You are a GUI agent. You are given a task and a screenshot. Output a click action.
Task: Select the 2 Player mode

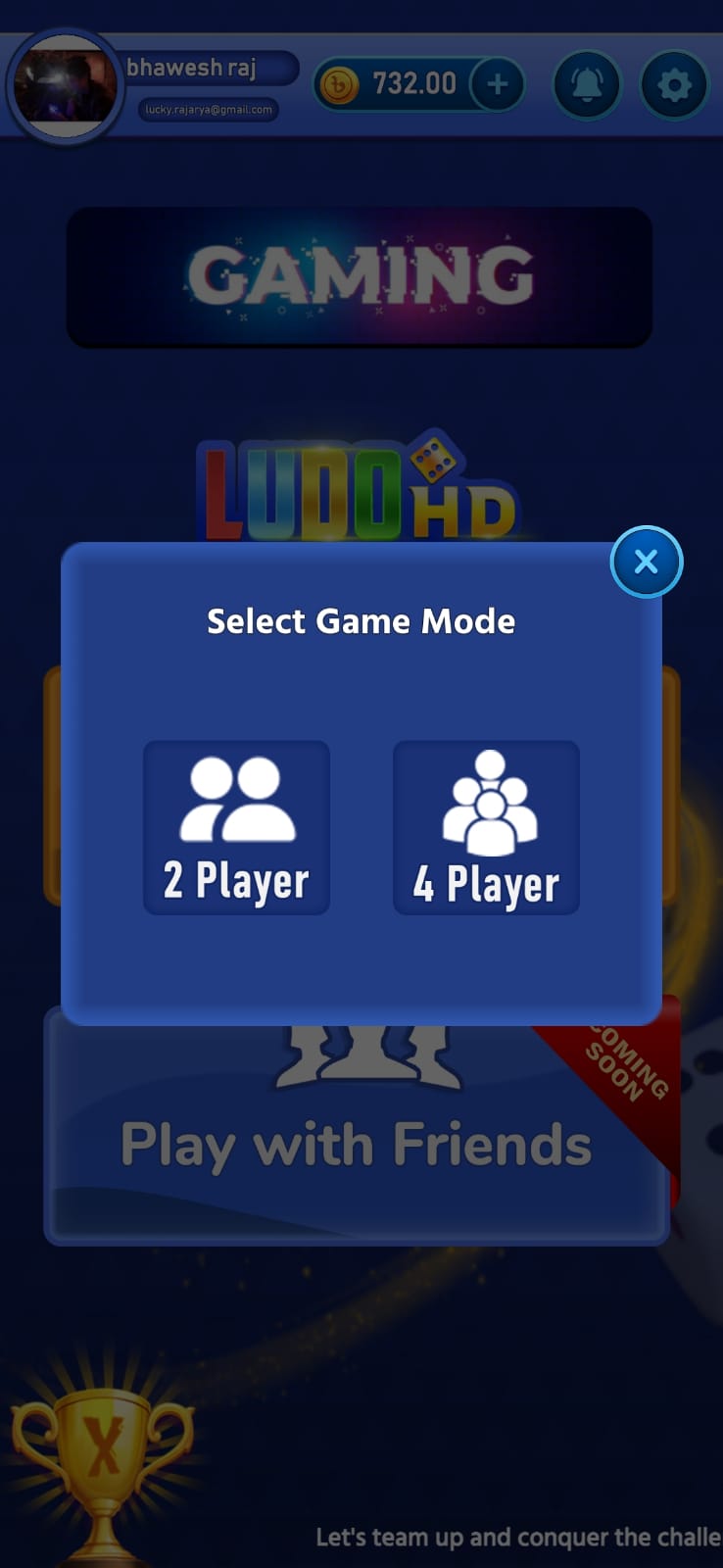(x=236, y=827)
